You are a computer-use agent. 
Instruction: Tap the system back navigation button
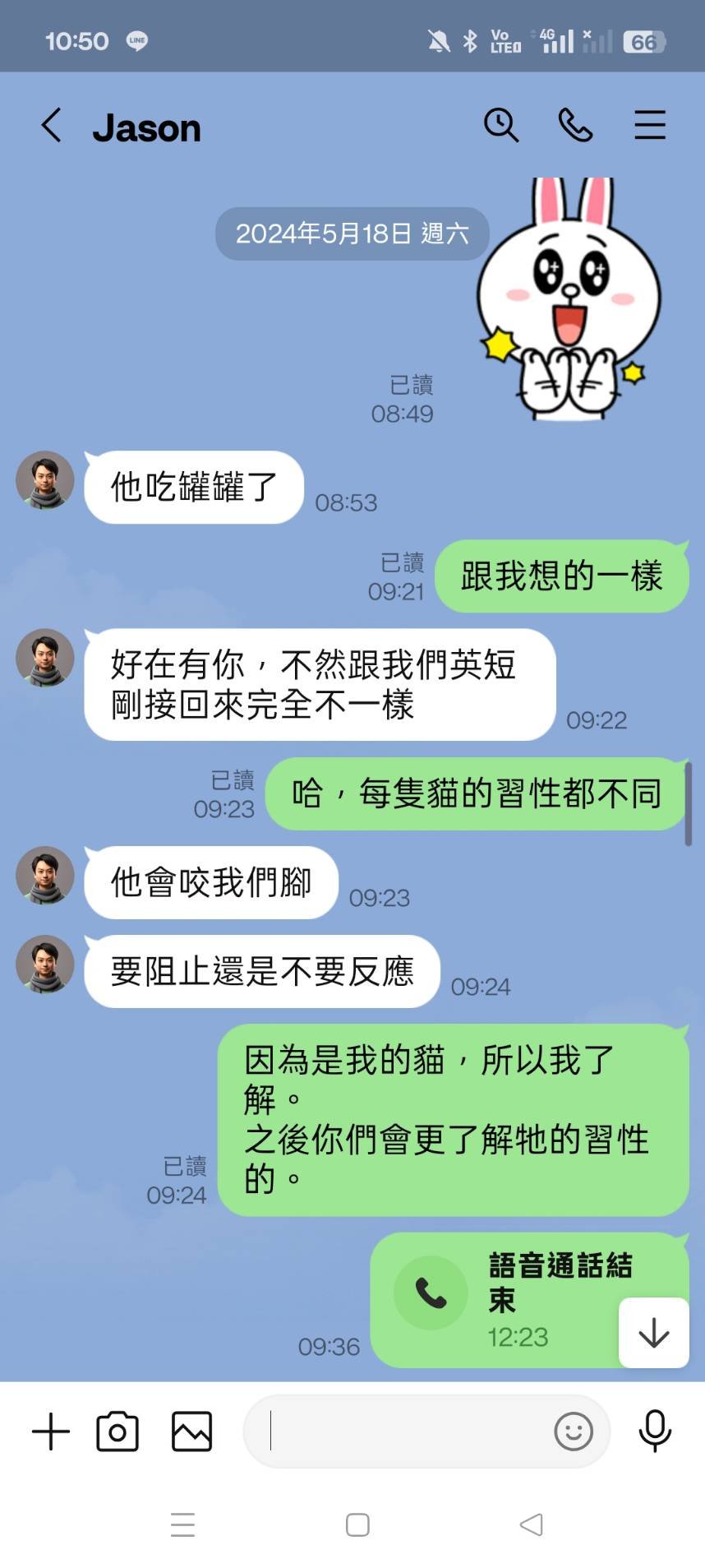(x=532, y=1524)
